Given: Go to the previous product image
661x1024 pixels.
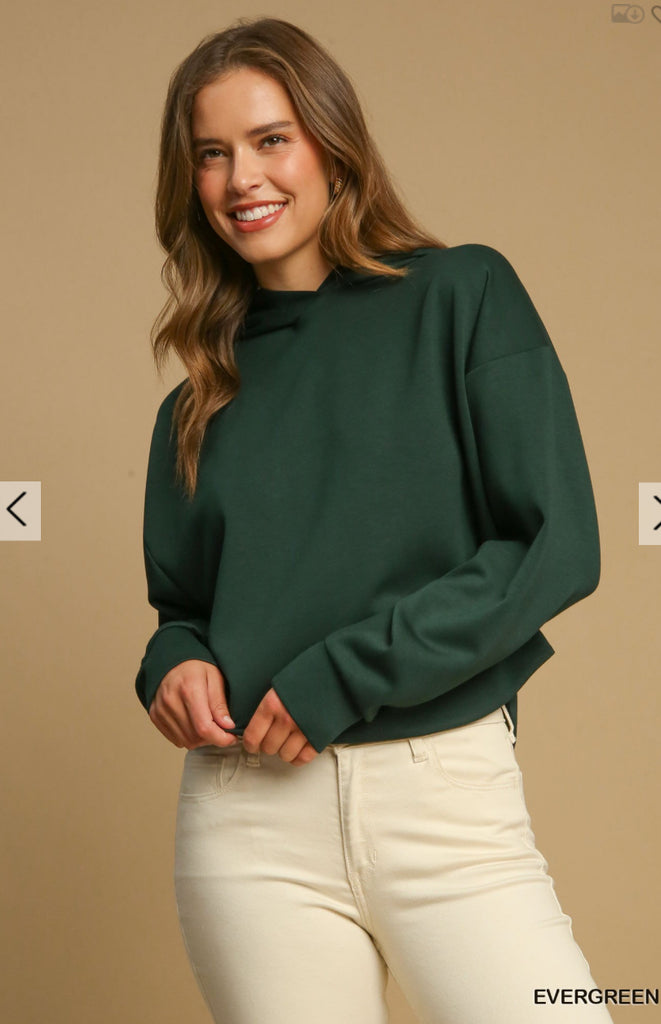Looking at the screenshot, I should 19,510.
